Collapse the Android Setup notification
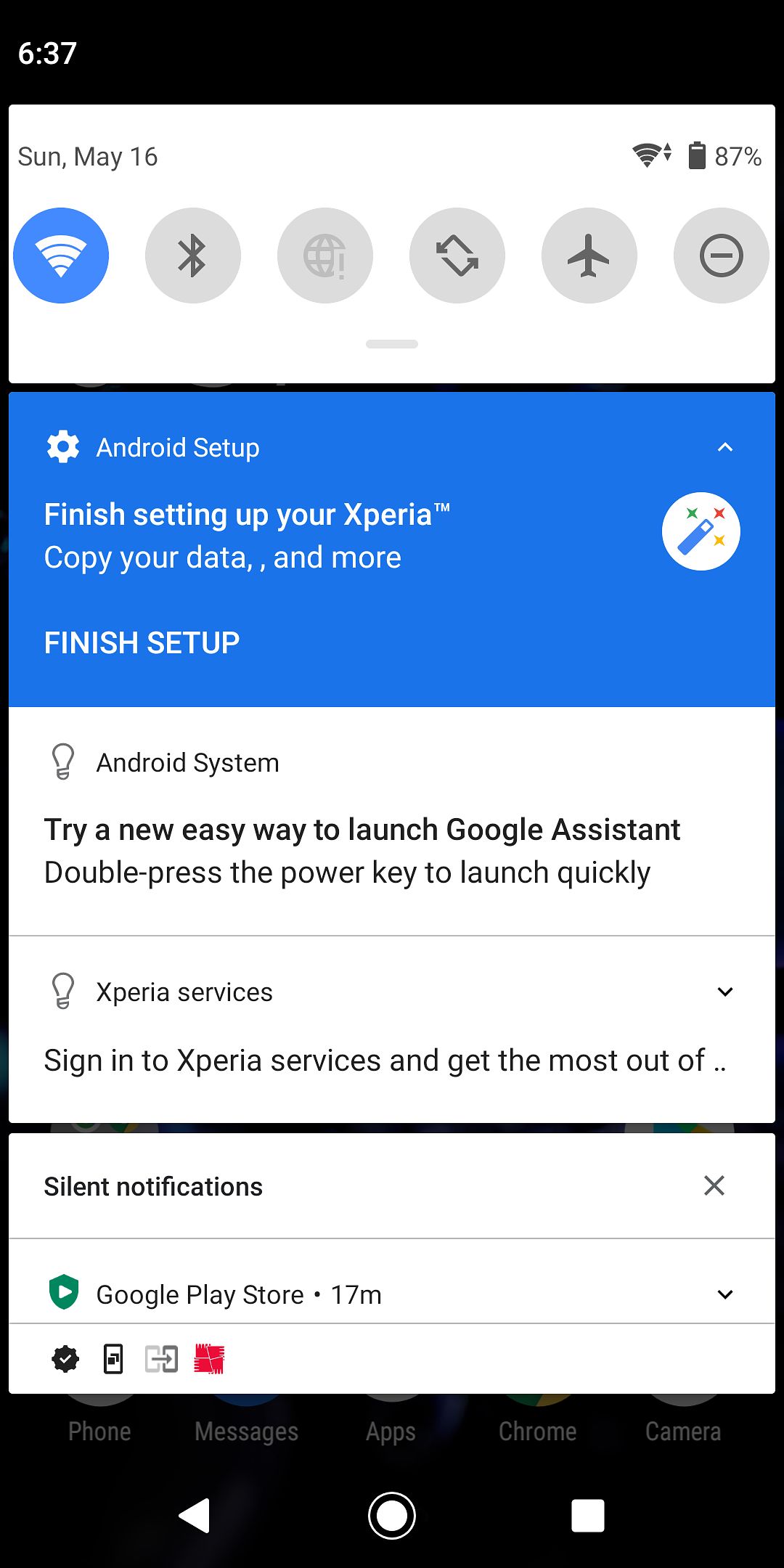784x1568 pixels. [x=725, y=447]
